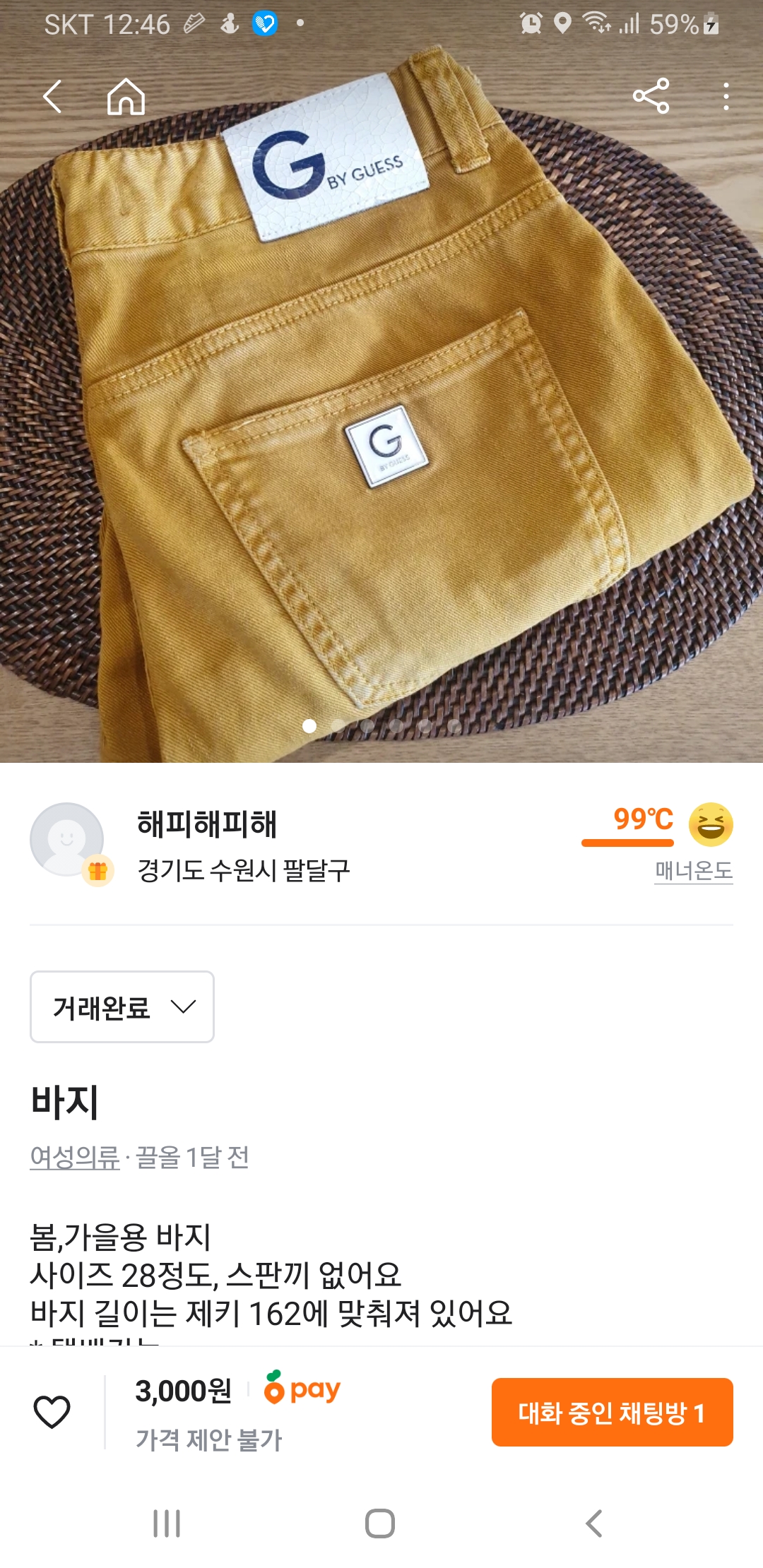Share this listing
This screenshot has width=763, height=1568.
click(x=651, y=96)
